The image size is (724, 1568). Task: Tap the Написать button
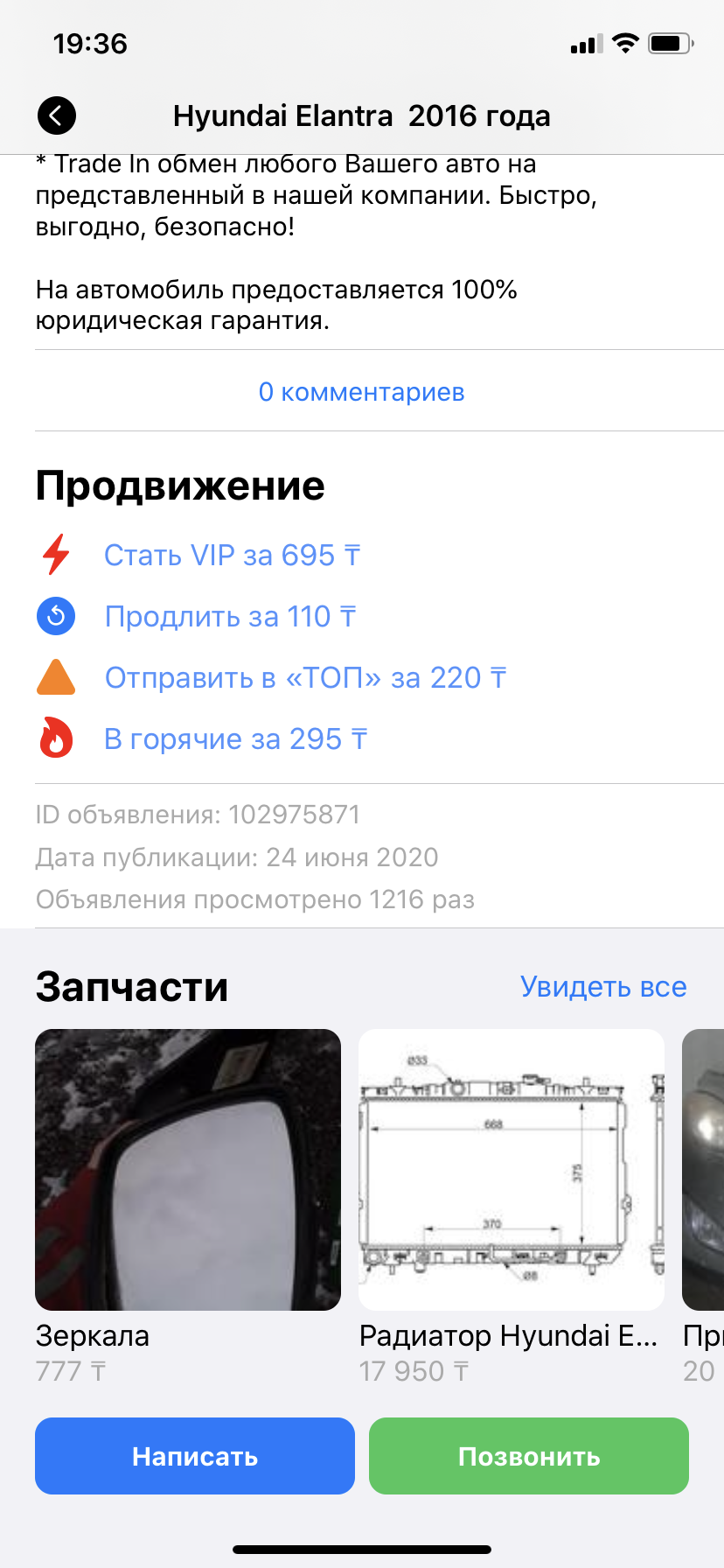195,1456
